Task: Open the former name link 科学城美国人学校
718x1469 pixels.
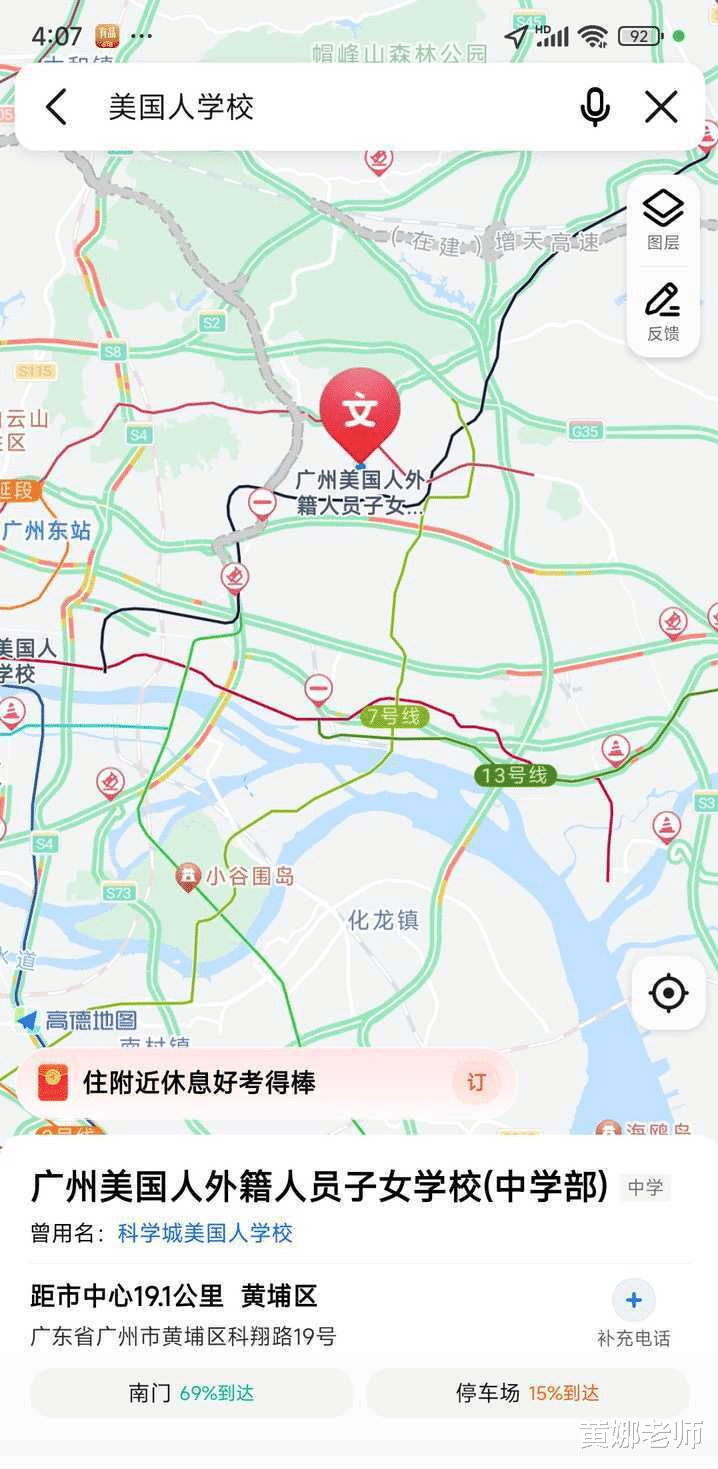Action: pyautogui.click(x=205, y=1233)
